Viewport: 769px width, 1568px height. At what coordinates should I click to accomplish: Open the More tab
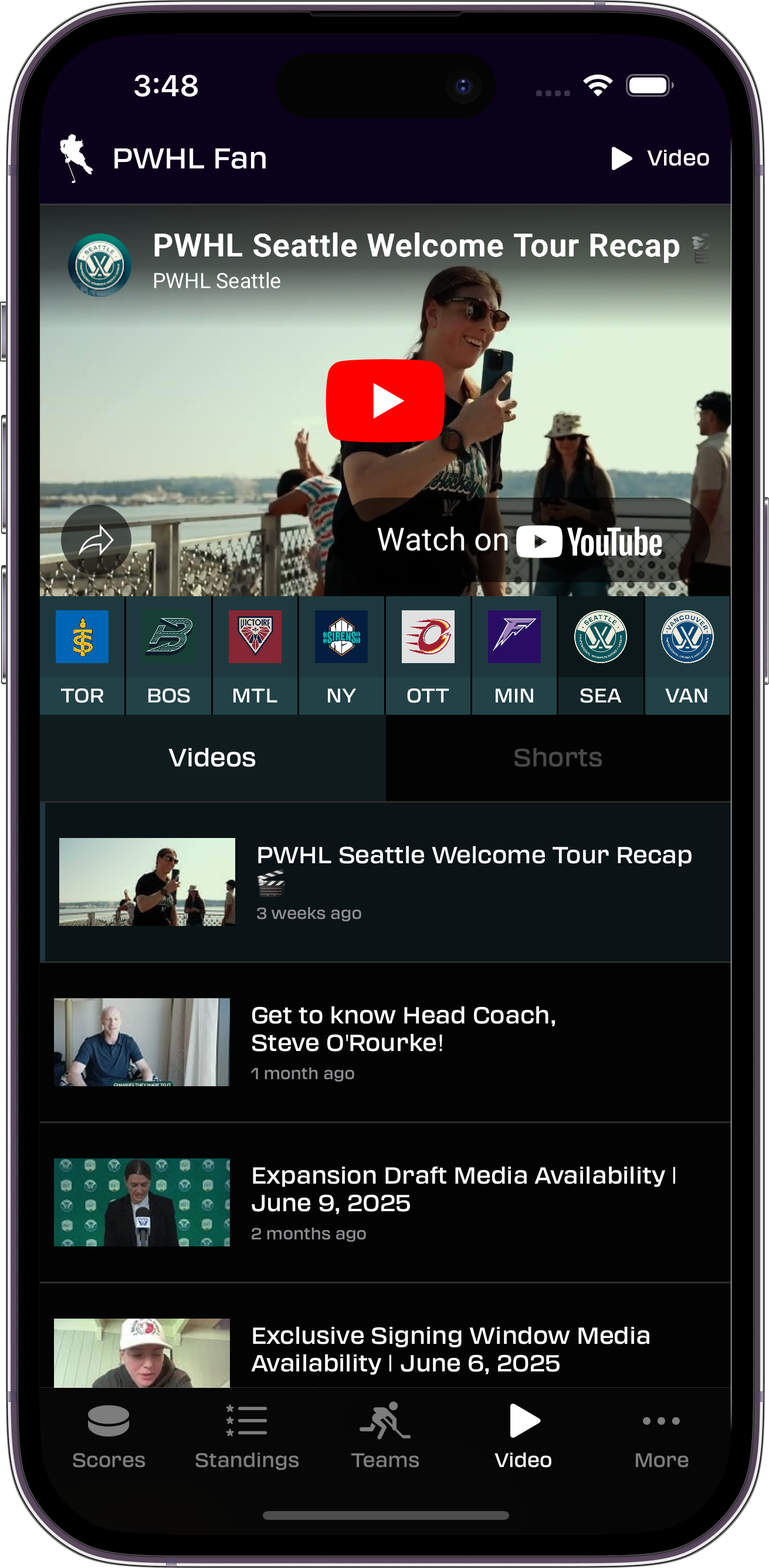pyautogui.click(x=661, y=1437)
